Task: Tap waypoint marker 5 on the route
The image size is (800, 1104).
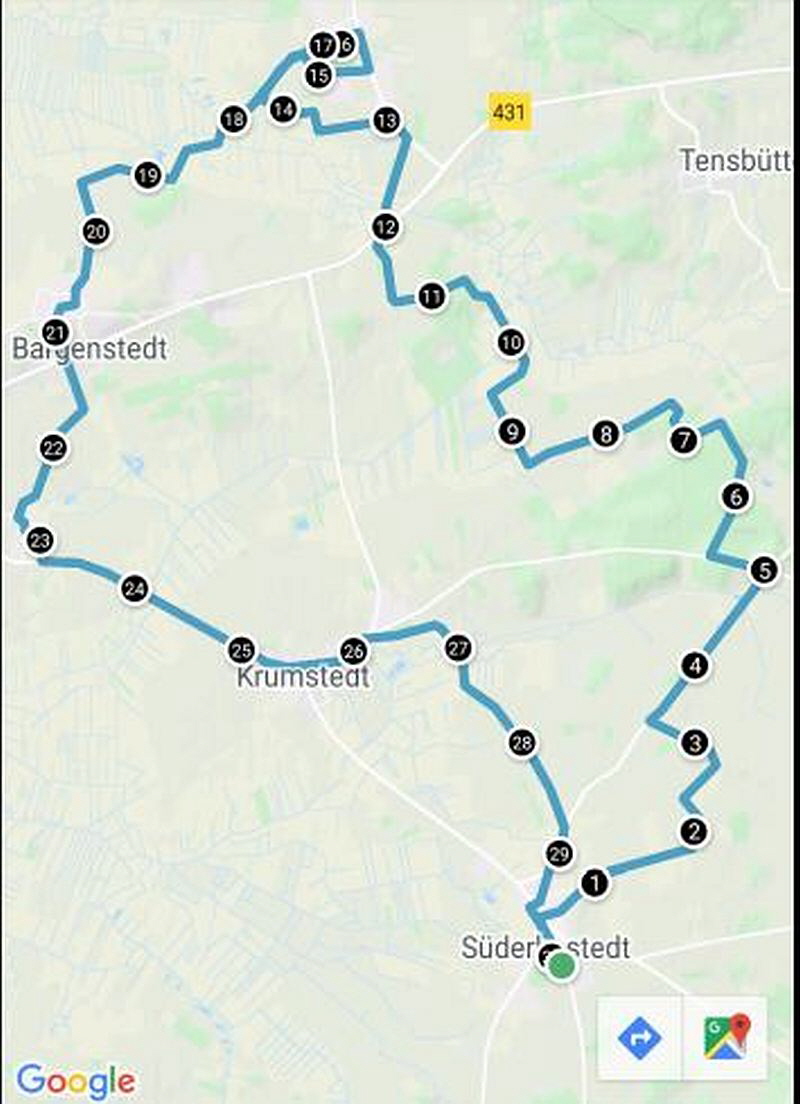Action: tap(763, 571)
